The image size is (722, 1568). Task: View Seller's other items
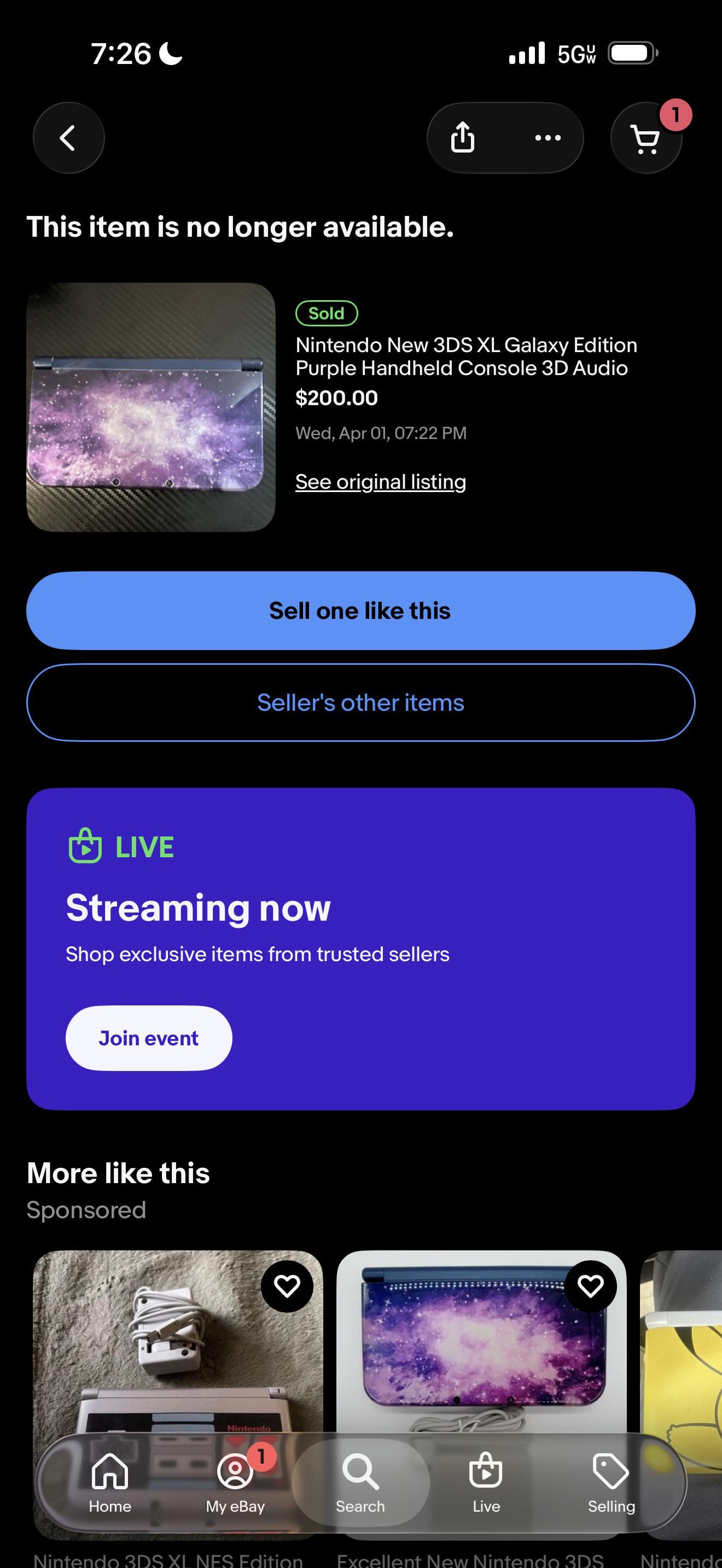point(360,703)
